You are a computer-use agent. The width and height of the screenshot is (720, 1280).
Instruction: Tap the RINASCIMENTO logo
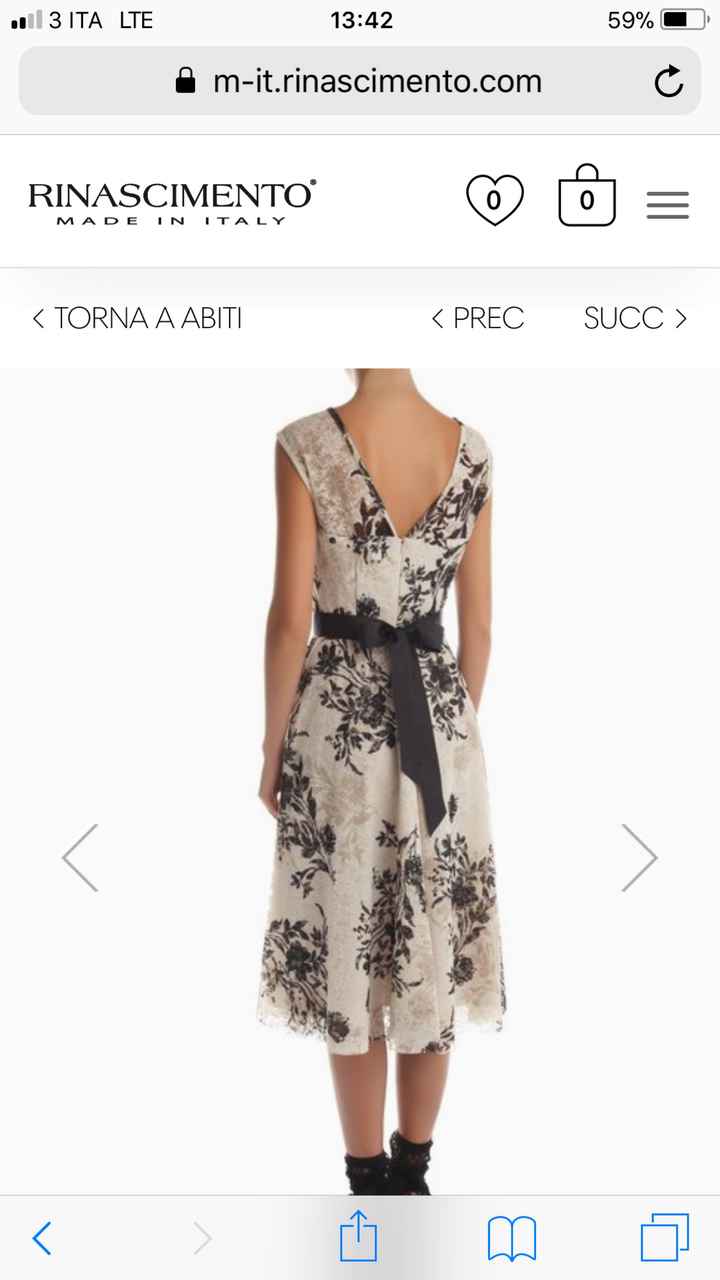(x=170, y=198)
